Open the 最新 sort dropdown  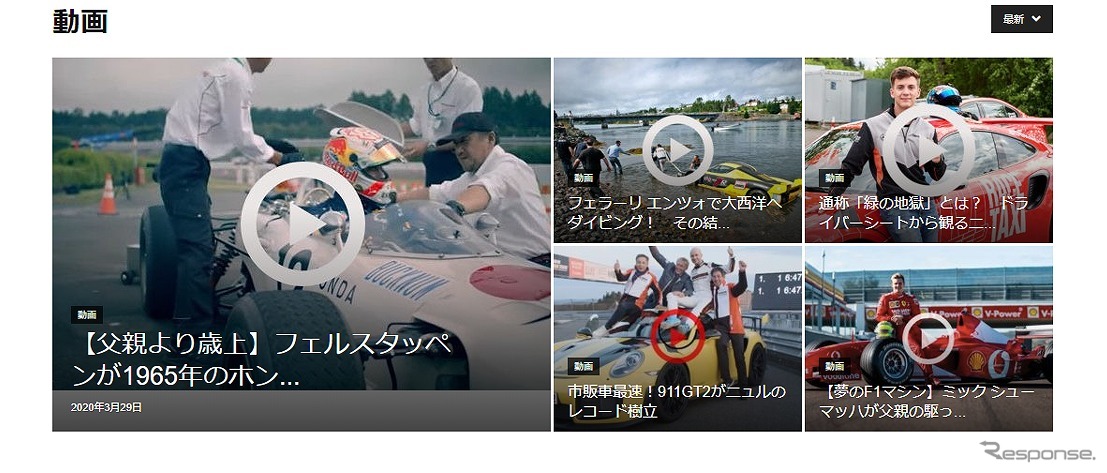[x=1021, y=19]
